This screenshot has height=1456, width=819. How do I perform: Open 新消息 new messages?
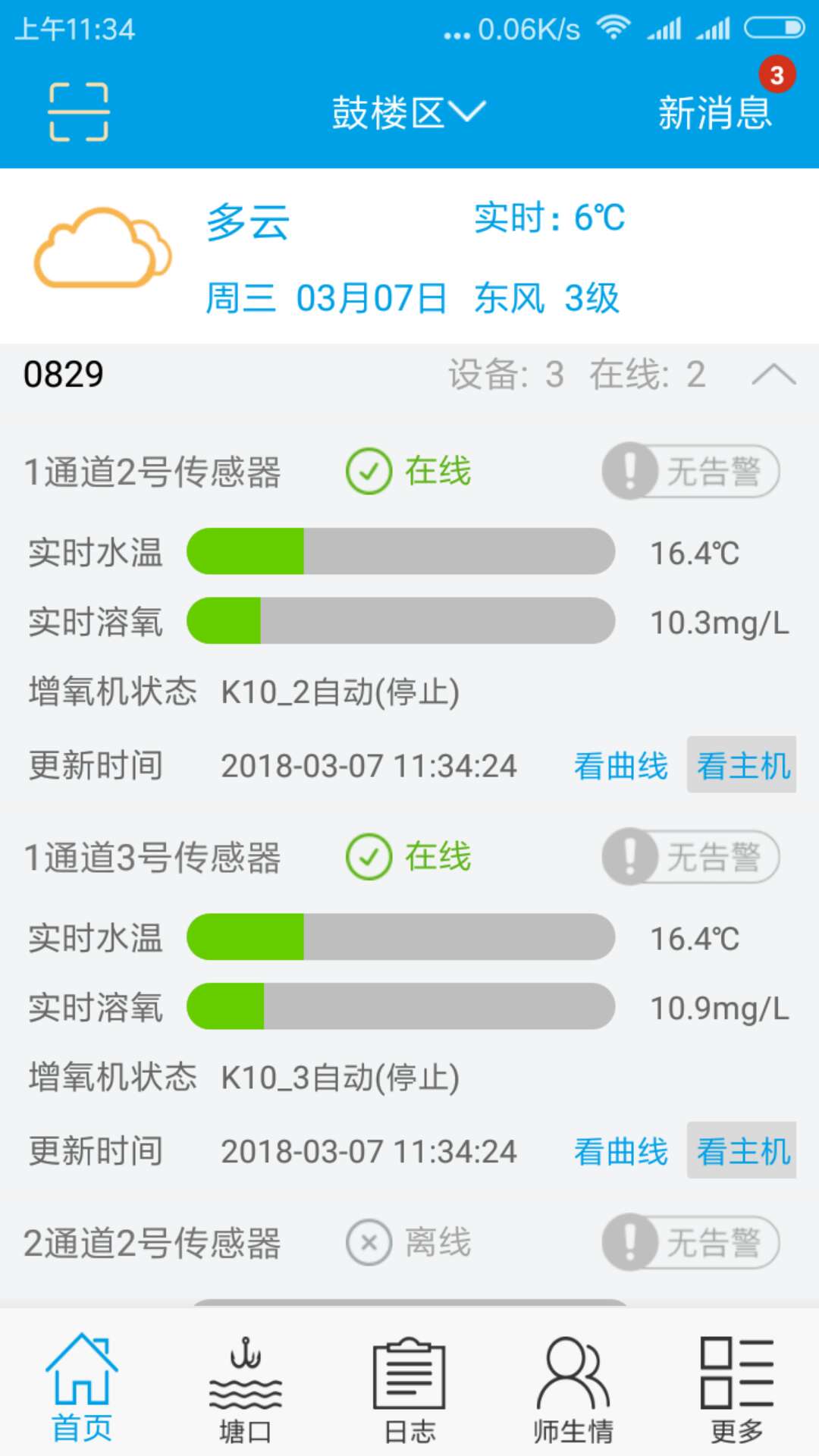(x=715, y=113)
